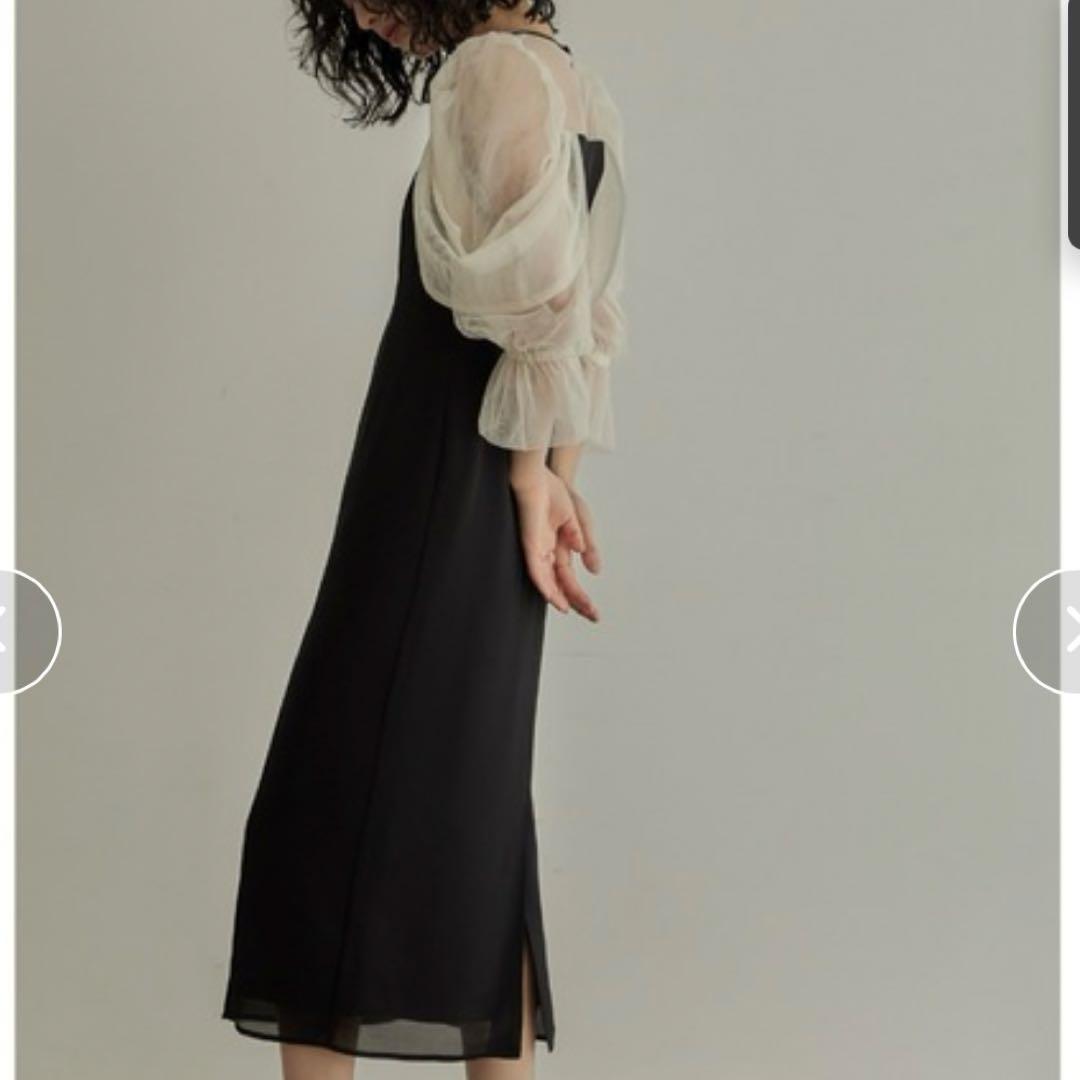
Task: Go to the previous product image
Action: click(26, 632)
